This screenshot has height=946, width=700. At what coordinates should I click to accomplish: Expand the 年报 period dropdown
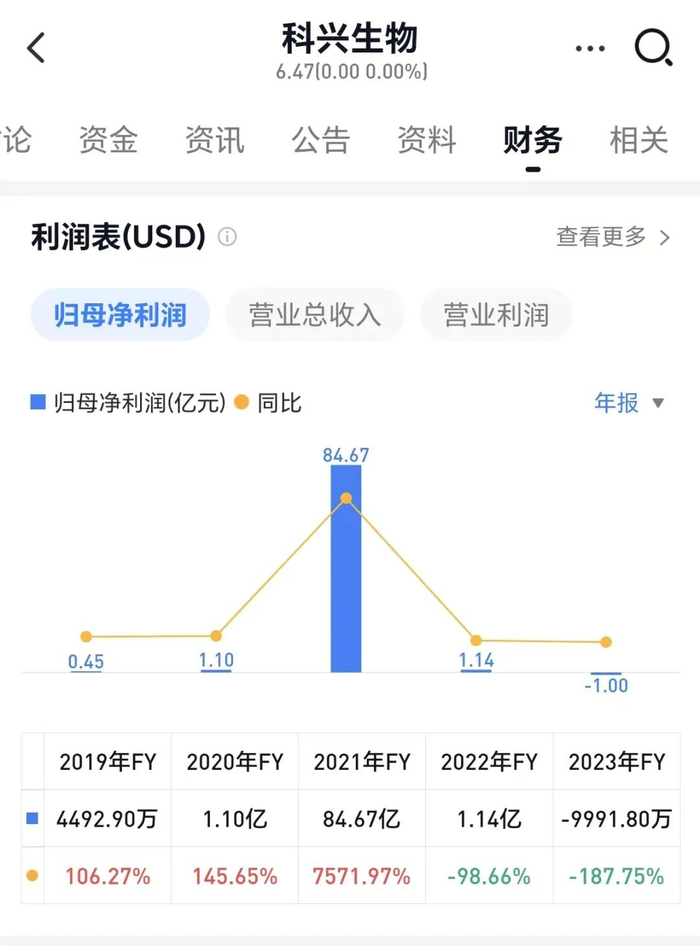point(629,403)
